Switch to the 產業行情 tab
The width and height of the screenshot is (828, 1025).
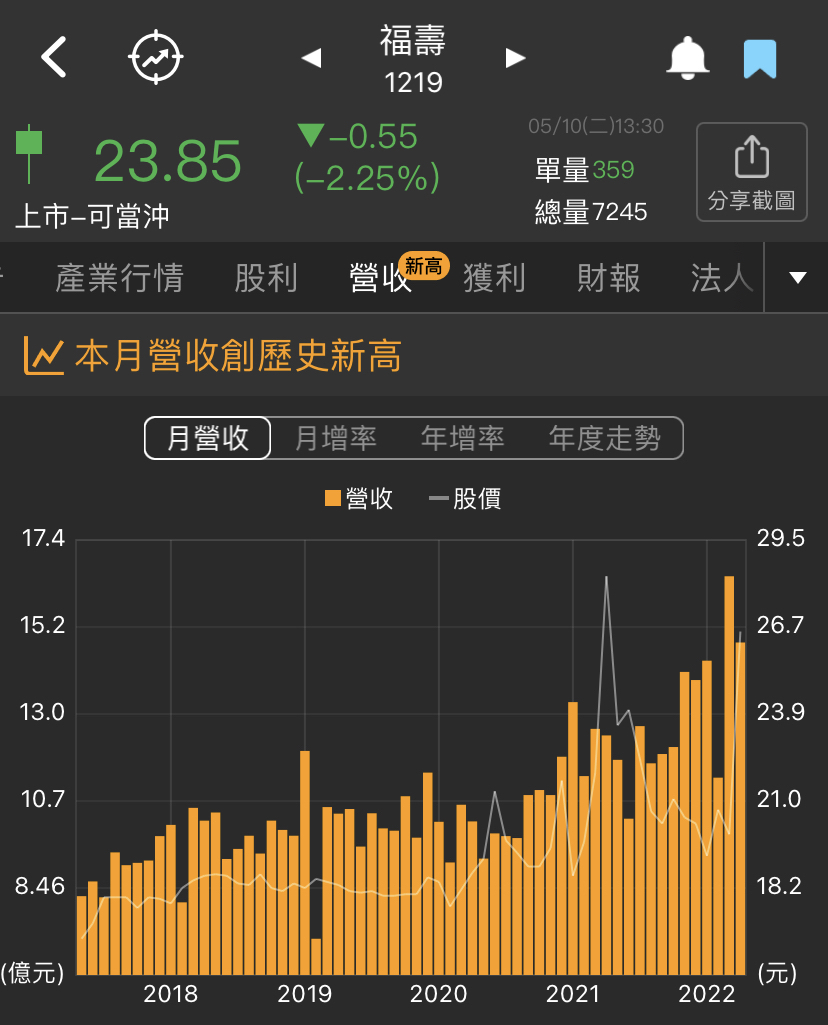(120, 278)
